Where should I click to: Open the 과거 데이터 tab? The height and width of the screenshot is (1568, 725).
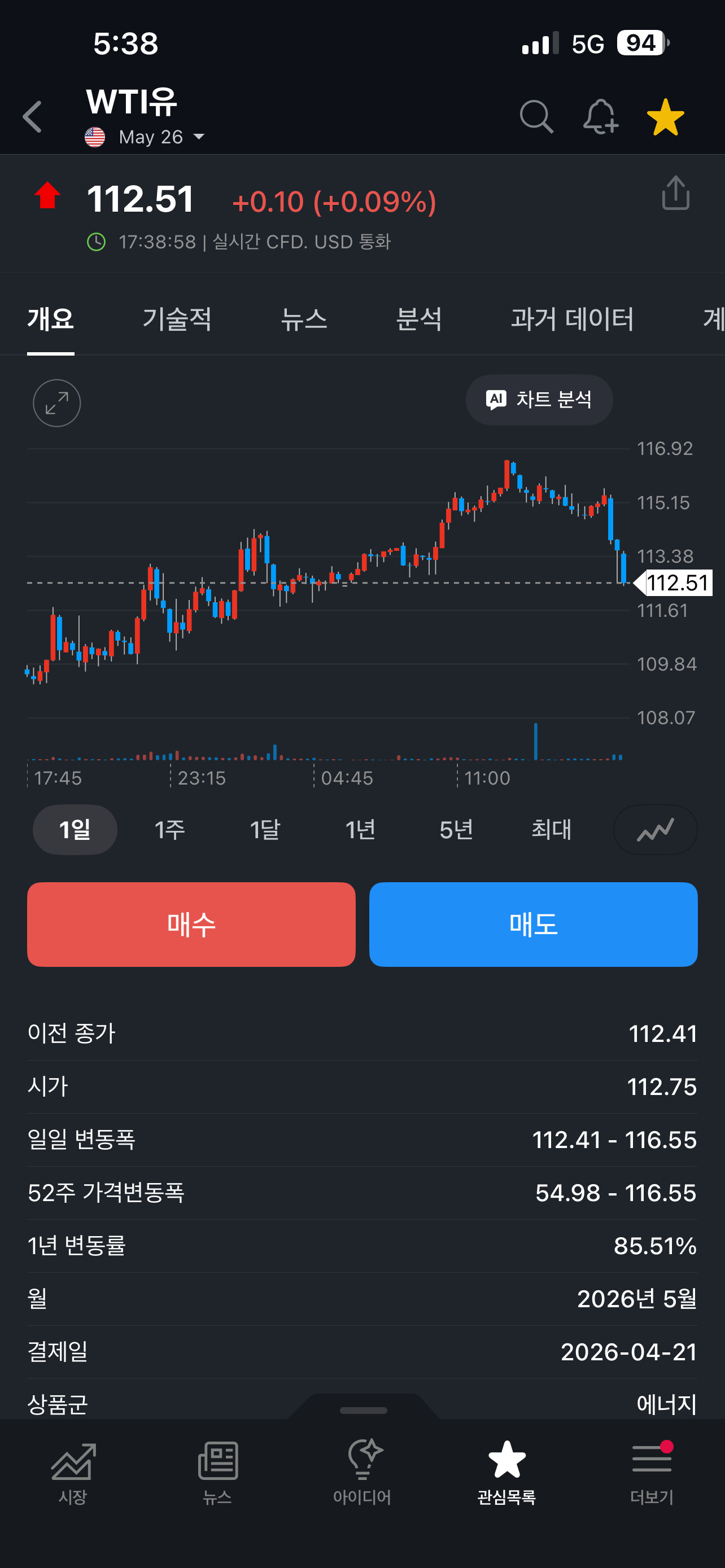pos(572,319)
